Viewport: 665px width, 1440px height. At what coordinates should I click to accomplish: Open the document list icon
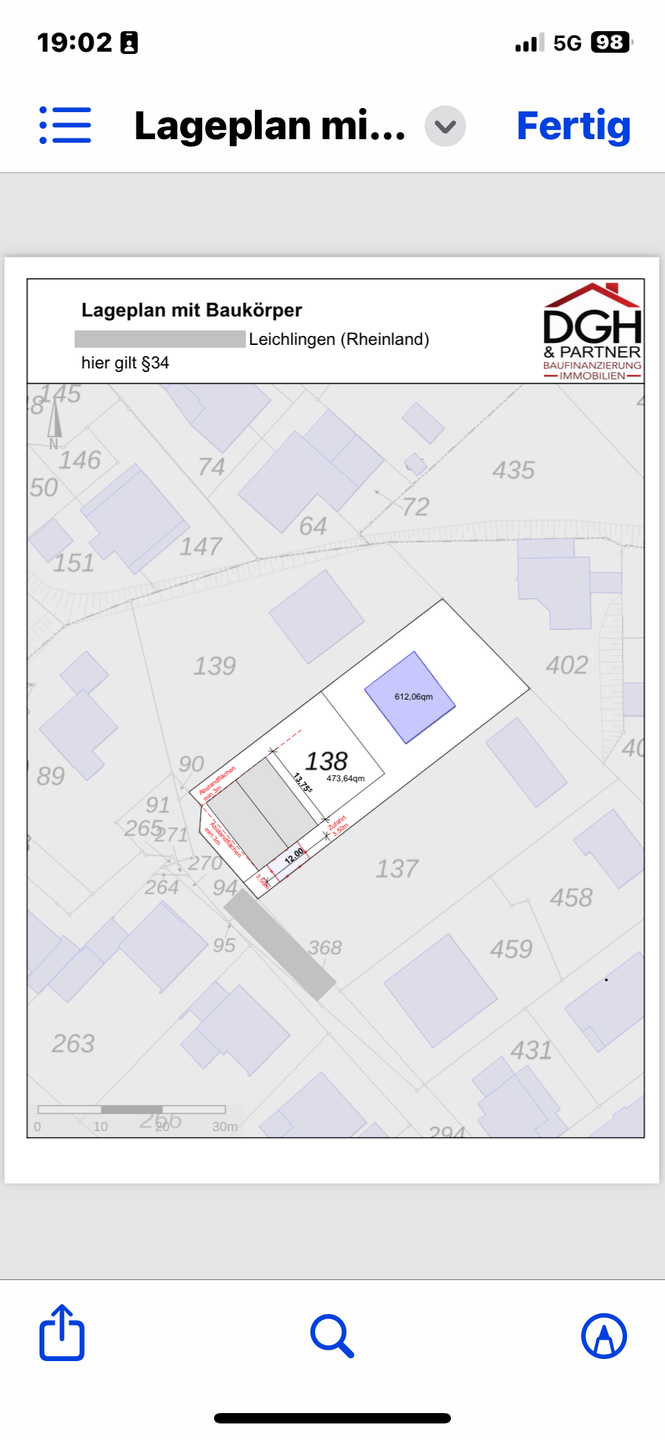(65, 125)
